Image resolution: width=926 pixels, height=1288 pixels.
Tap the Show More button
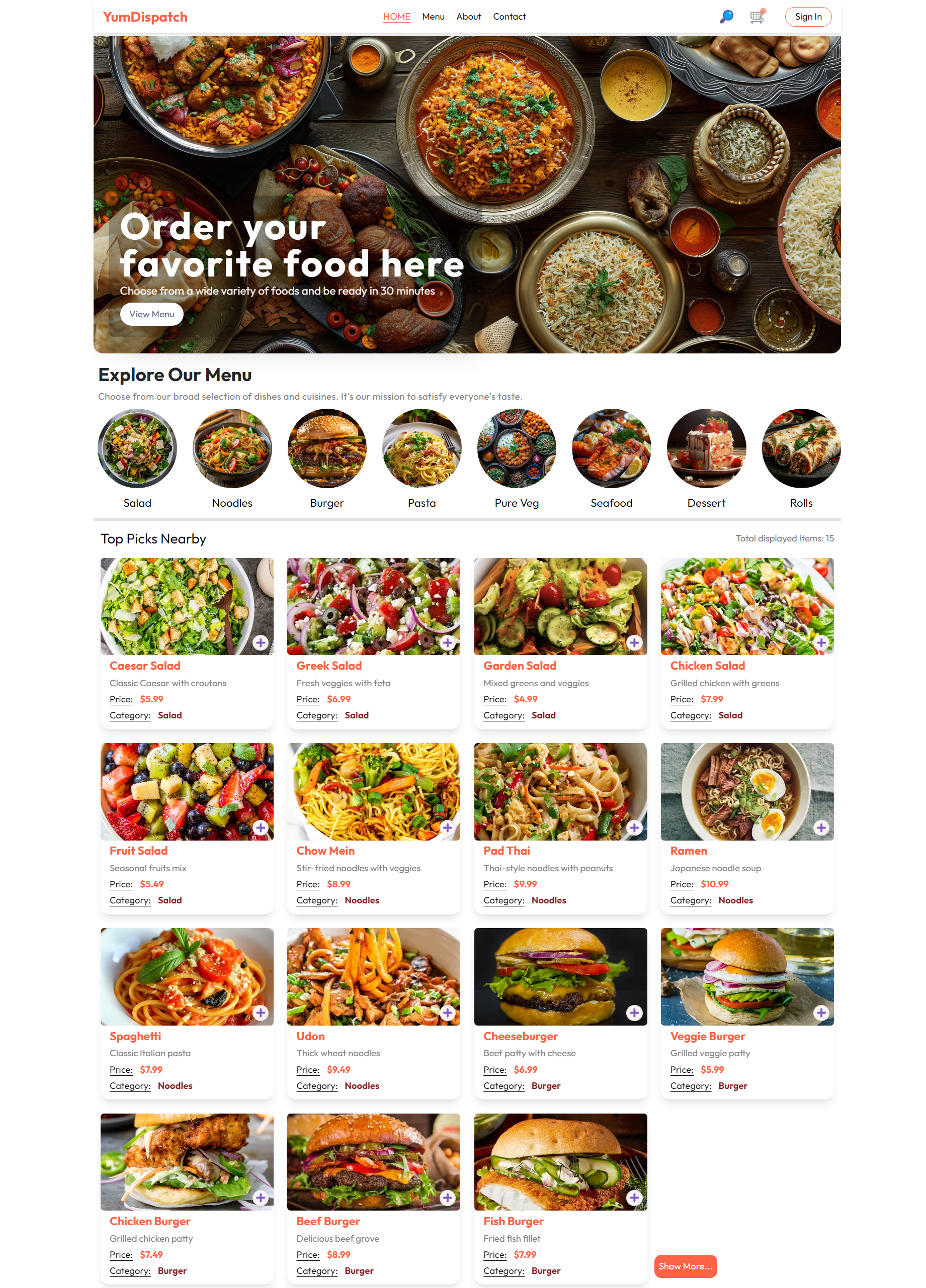[685, 1266]
